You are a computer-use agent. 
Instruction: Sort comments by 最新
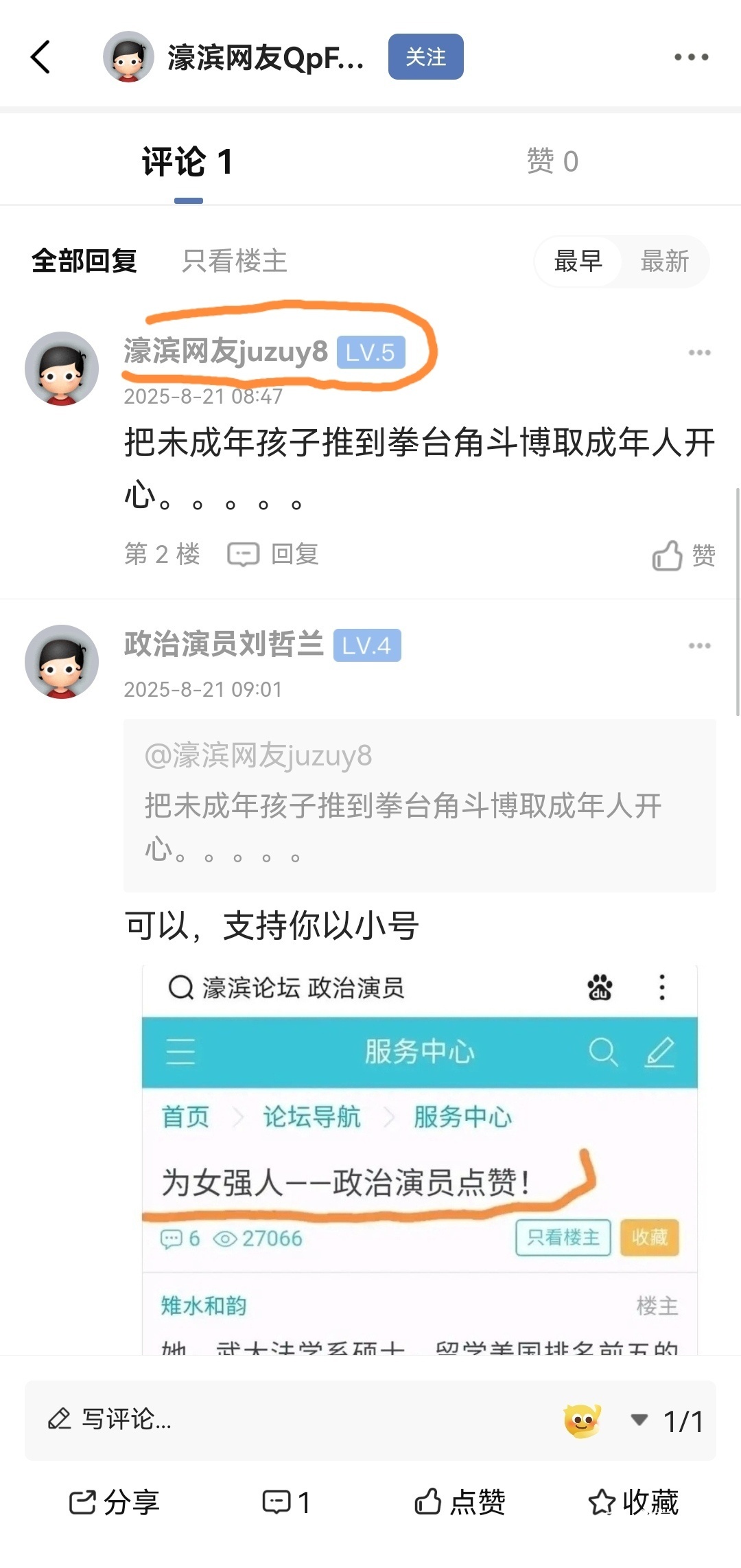664,262
